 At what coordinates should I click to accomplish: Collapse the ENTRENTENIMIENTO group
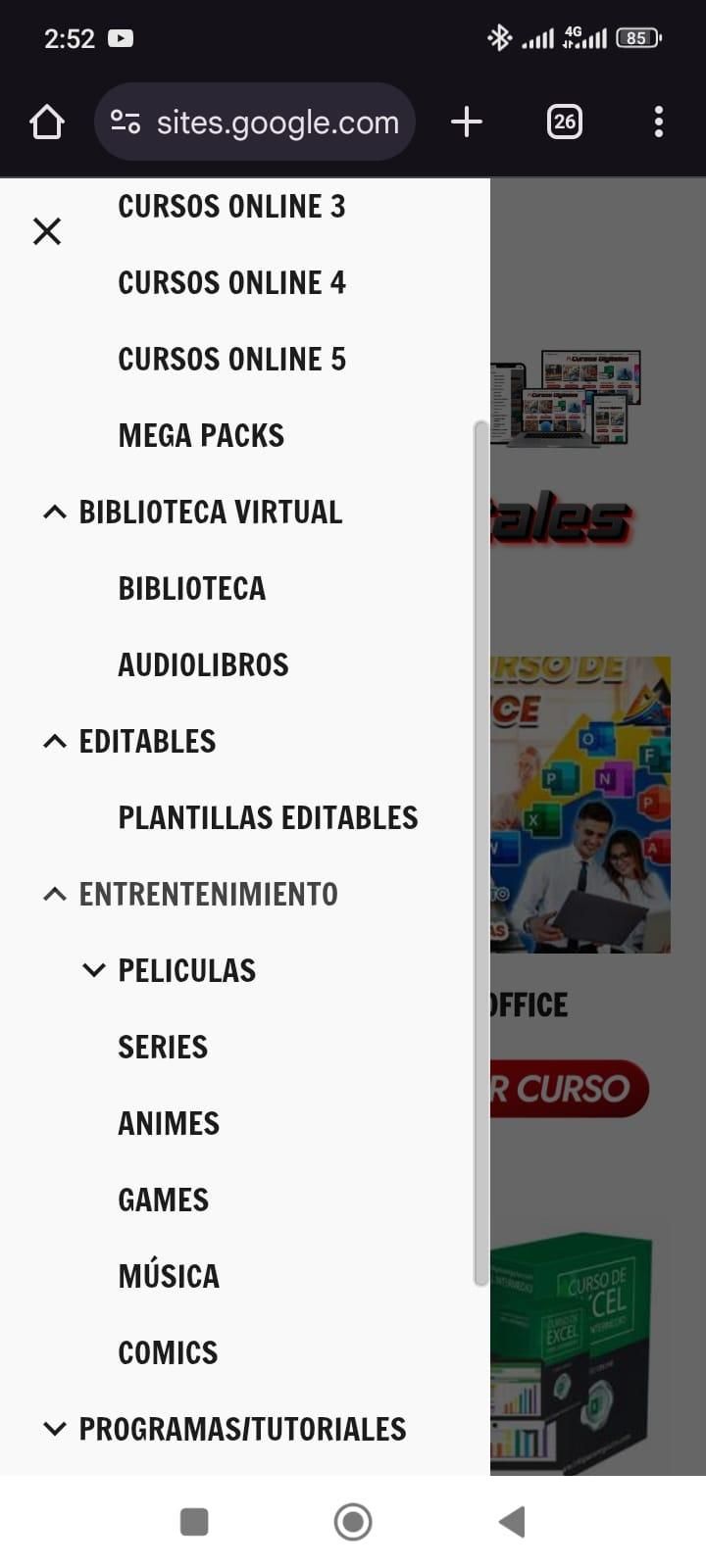(55, 895)
